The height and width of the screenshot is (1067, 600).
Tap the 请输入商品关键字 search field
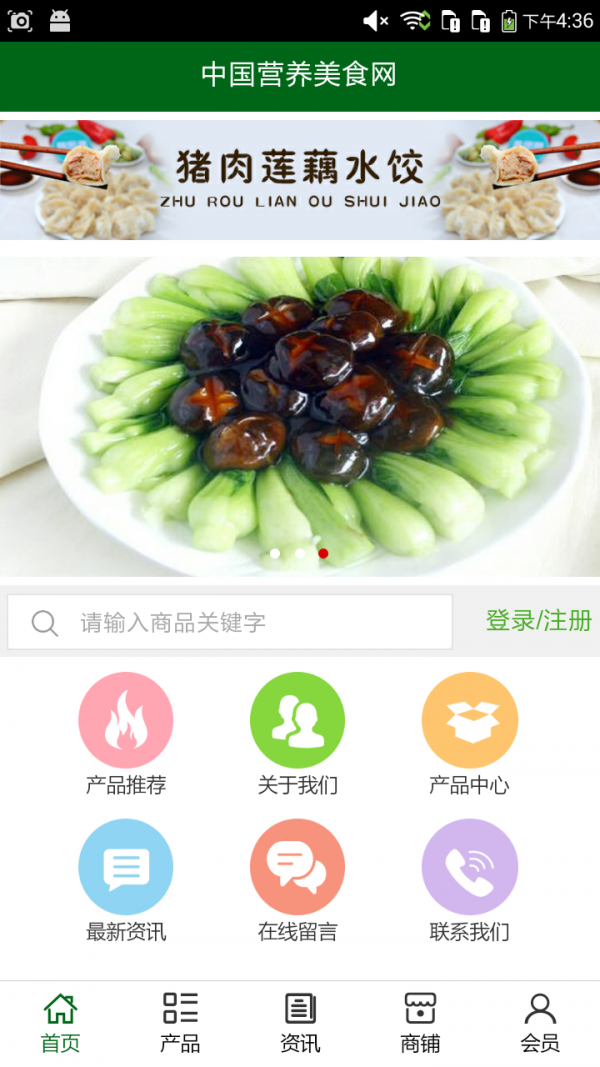(x=230, y=622)
